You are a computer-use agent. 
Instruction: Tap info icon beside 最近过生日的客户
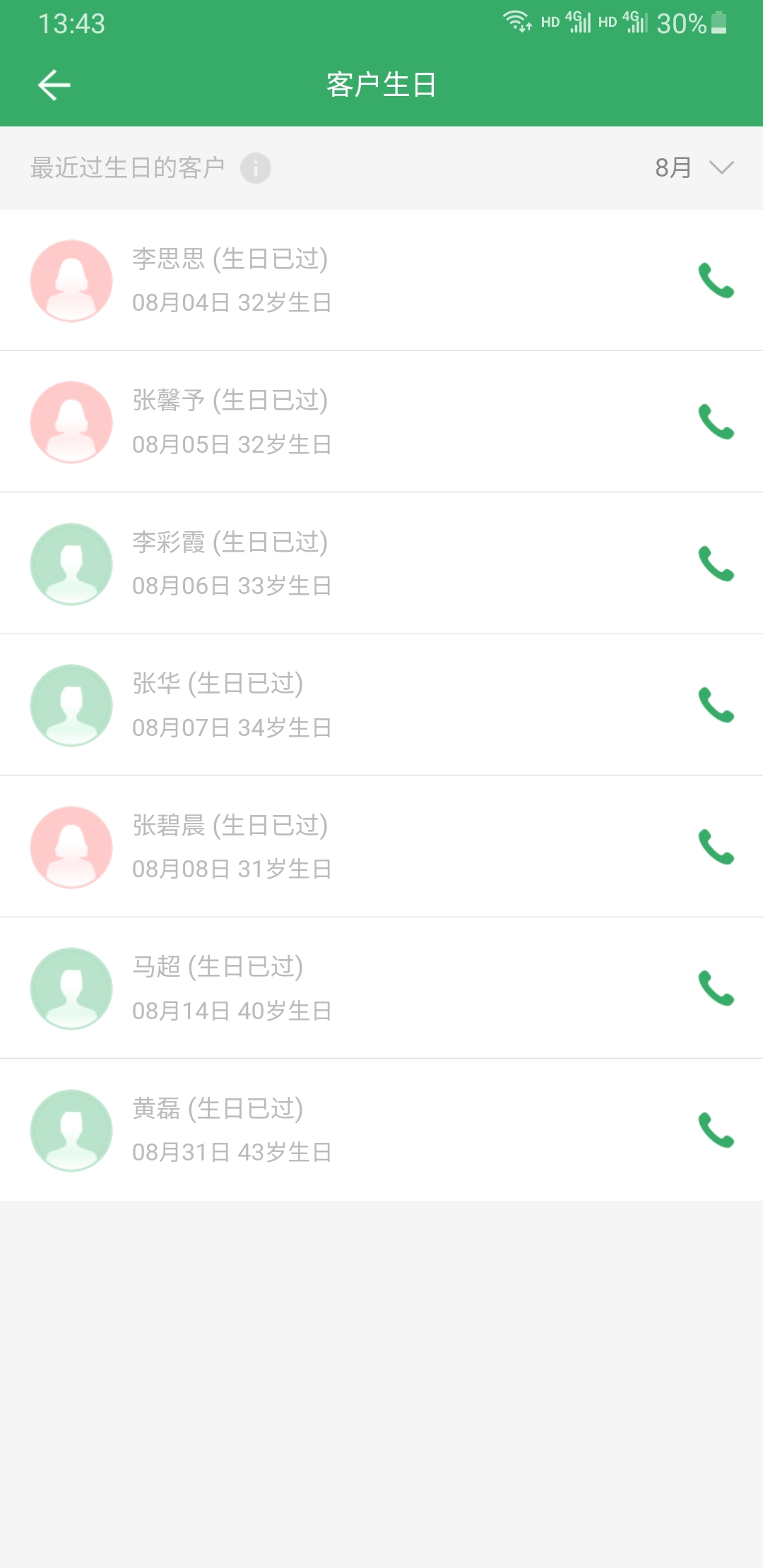[255, 168]
